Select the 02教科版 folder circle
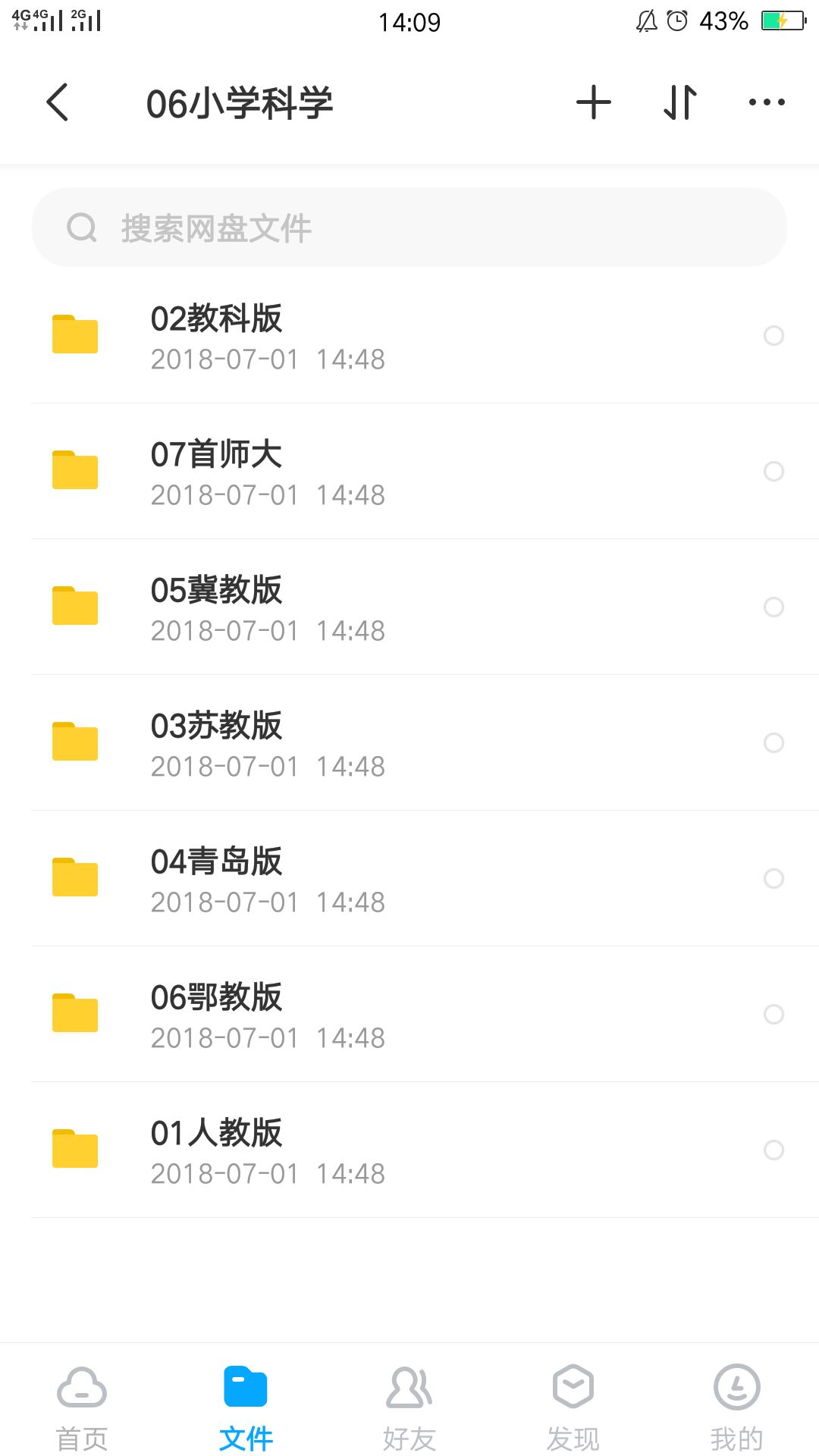Screen dimensions: 819x1456 click(x=773, y=336)
